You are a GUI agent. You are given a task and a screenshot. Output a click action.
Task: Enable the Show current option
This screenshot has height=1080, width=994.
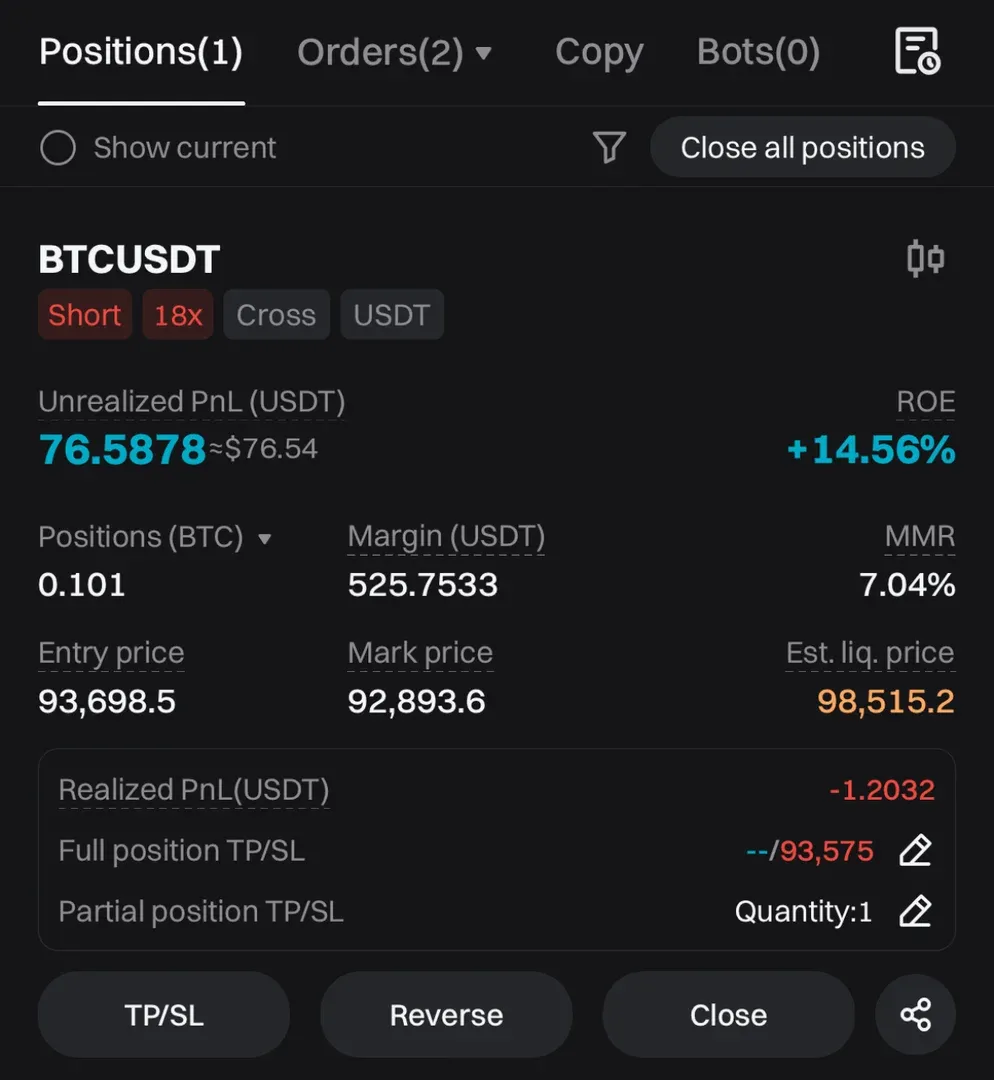58,148
